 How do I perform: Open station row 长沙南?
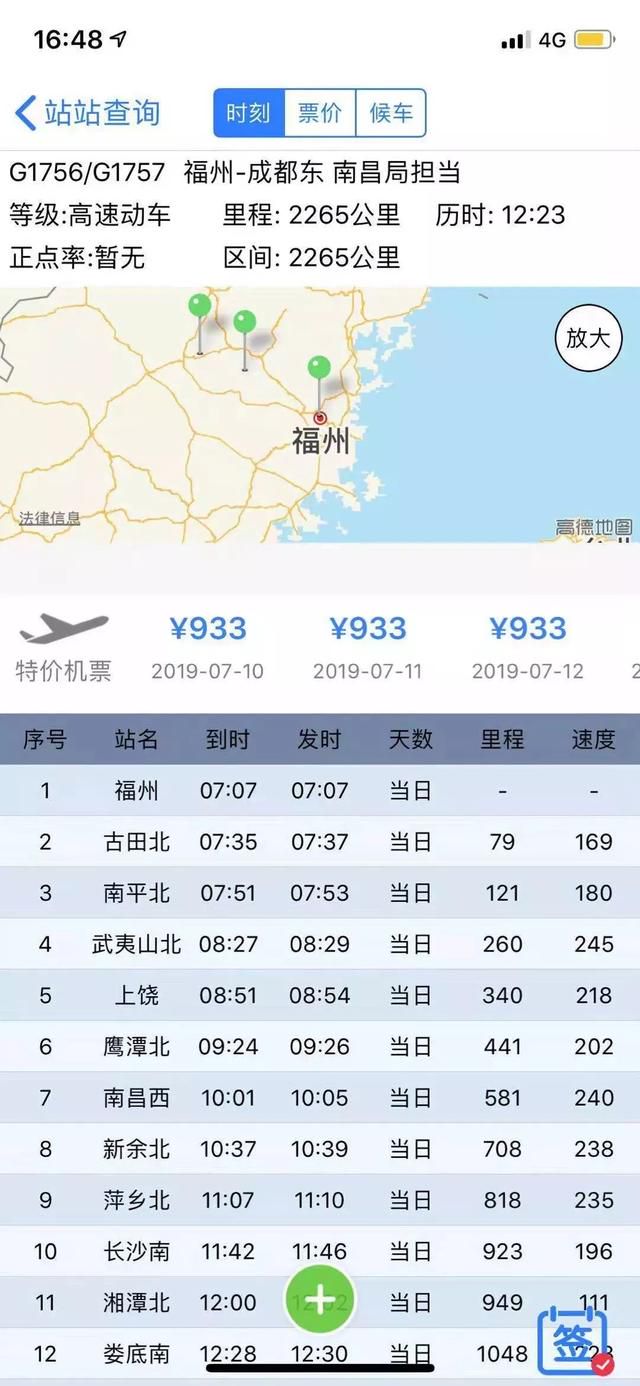tap(320, 1251)
